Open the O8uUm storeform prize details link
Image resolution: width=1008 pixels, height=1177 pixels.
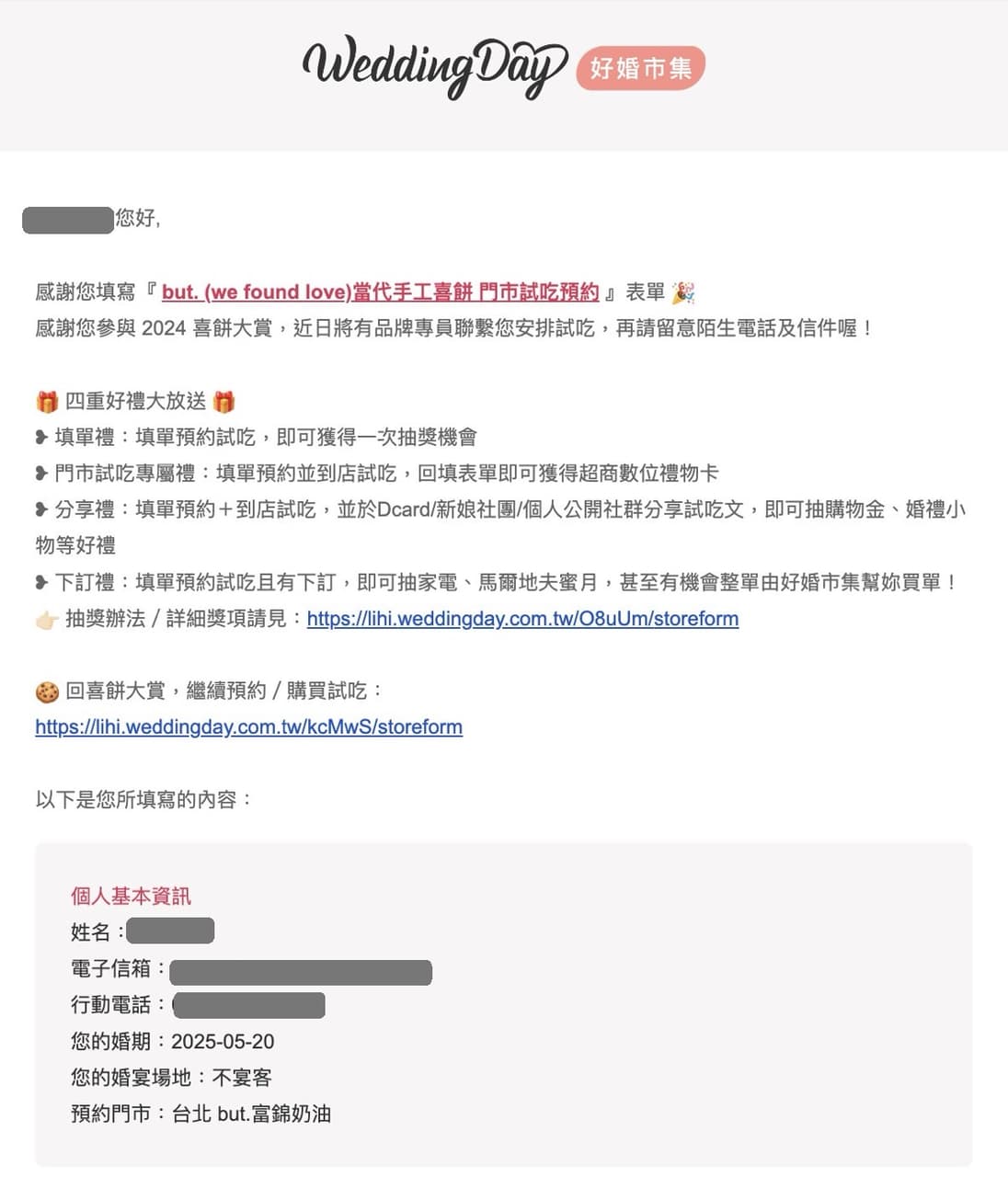pos(522,619)
